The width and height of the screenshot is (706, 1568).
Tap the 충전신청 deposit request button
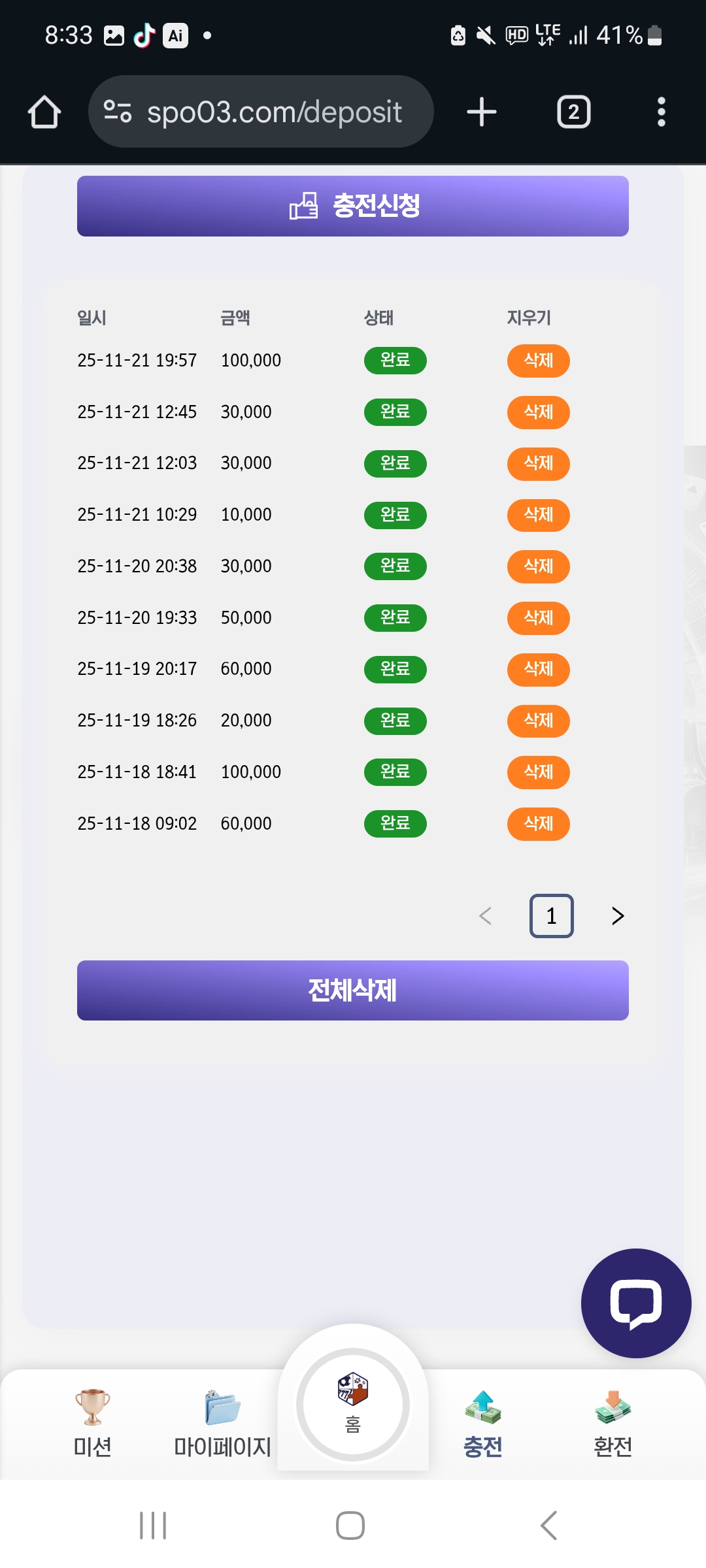pyautogui.click(x=353, y=206)
